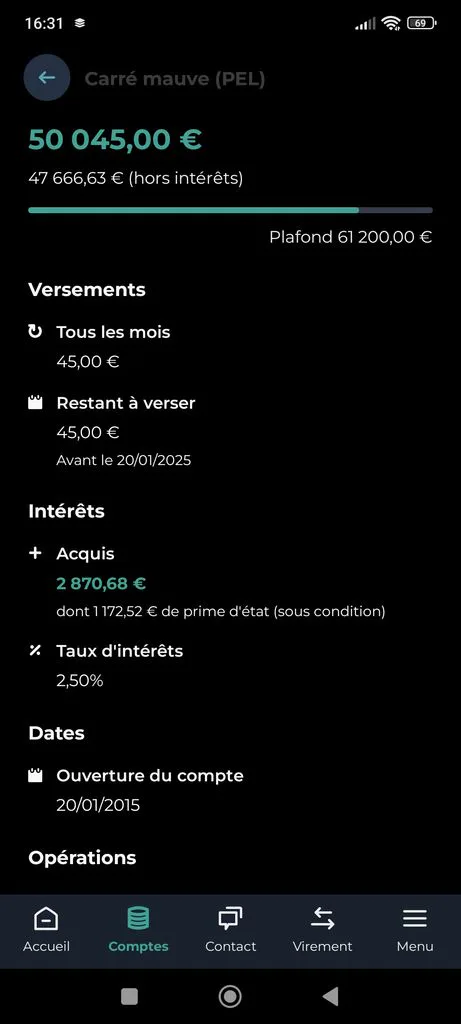The image size is (461, 1024).
Task: Tap the system back triangle
Action: pyautogui.click(x=330, y=996)
